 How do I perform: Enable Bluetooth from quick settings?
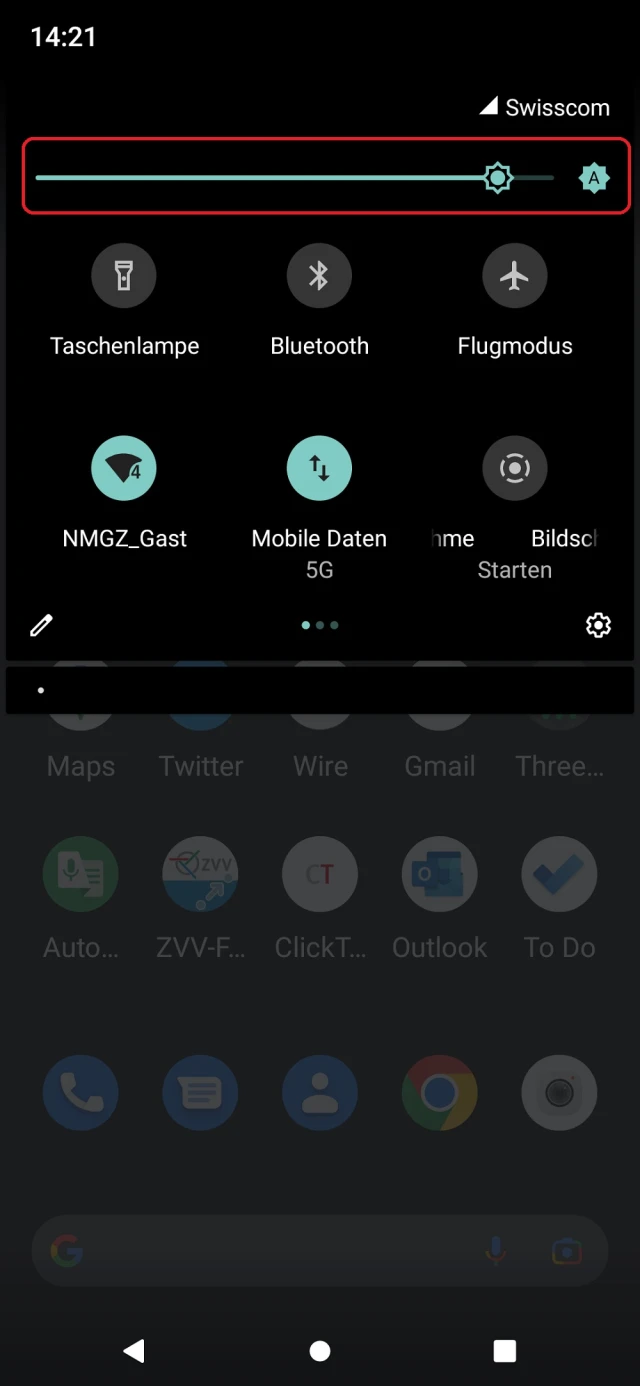[x=319, y=275]
